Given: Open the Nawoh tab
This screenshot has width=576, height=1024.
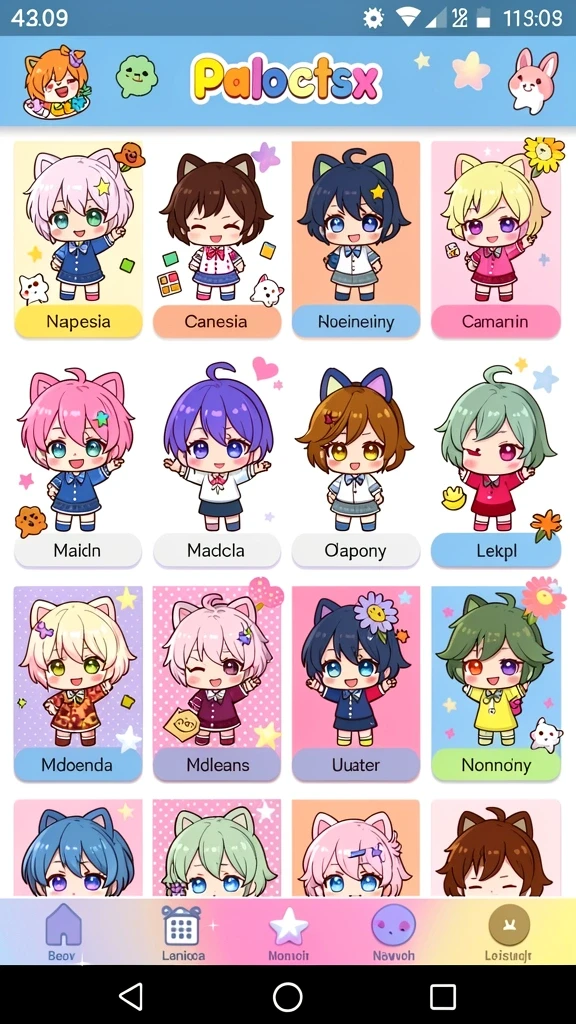Looking at the screenshot, I should point(393,933).
